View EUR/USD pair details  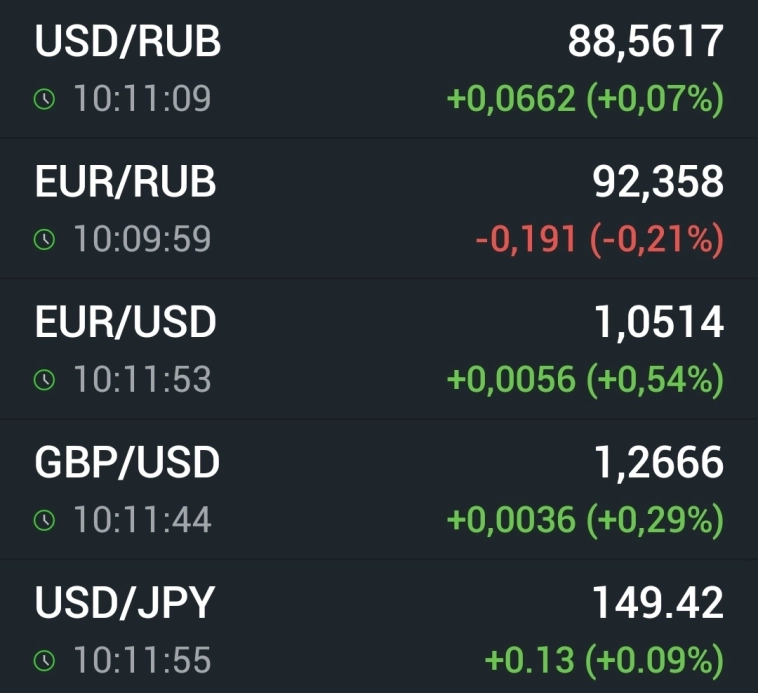point(125,323)
